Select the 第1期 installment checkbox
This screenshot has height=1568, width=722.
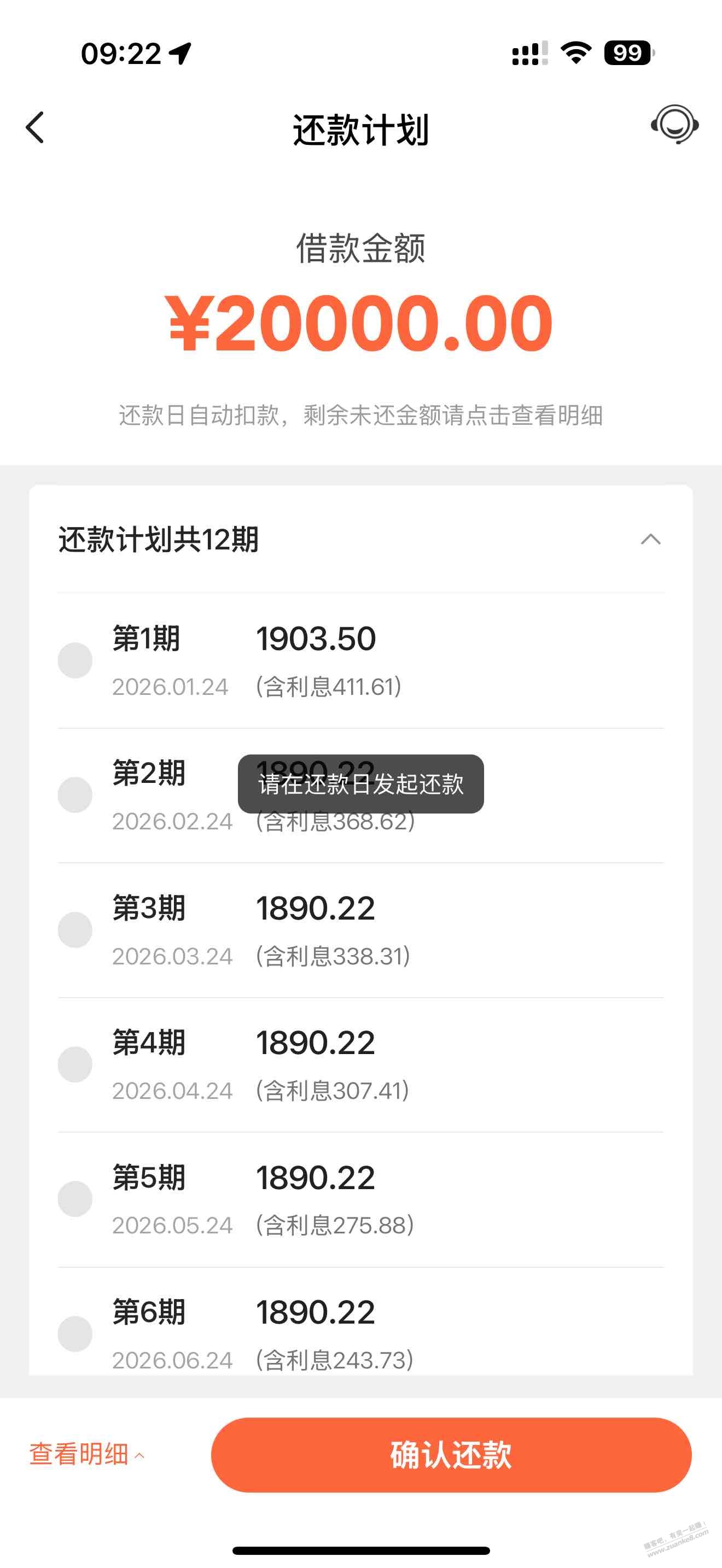[75, 660]
